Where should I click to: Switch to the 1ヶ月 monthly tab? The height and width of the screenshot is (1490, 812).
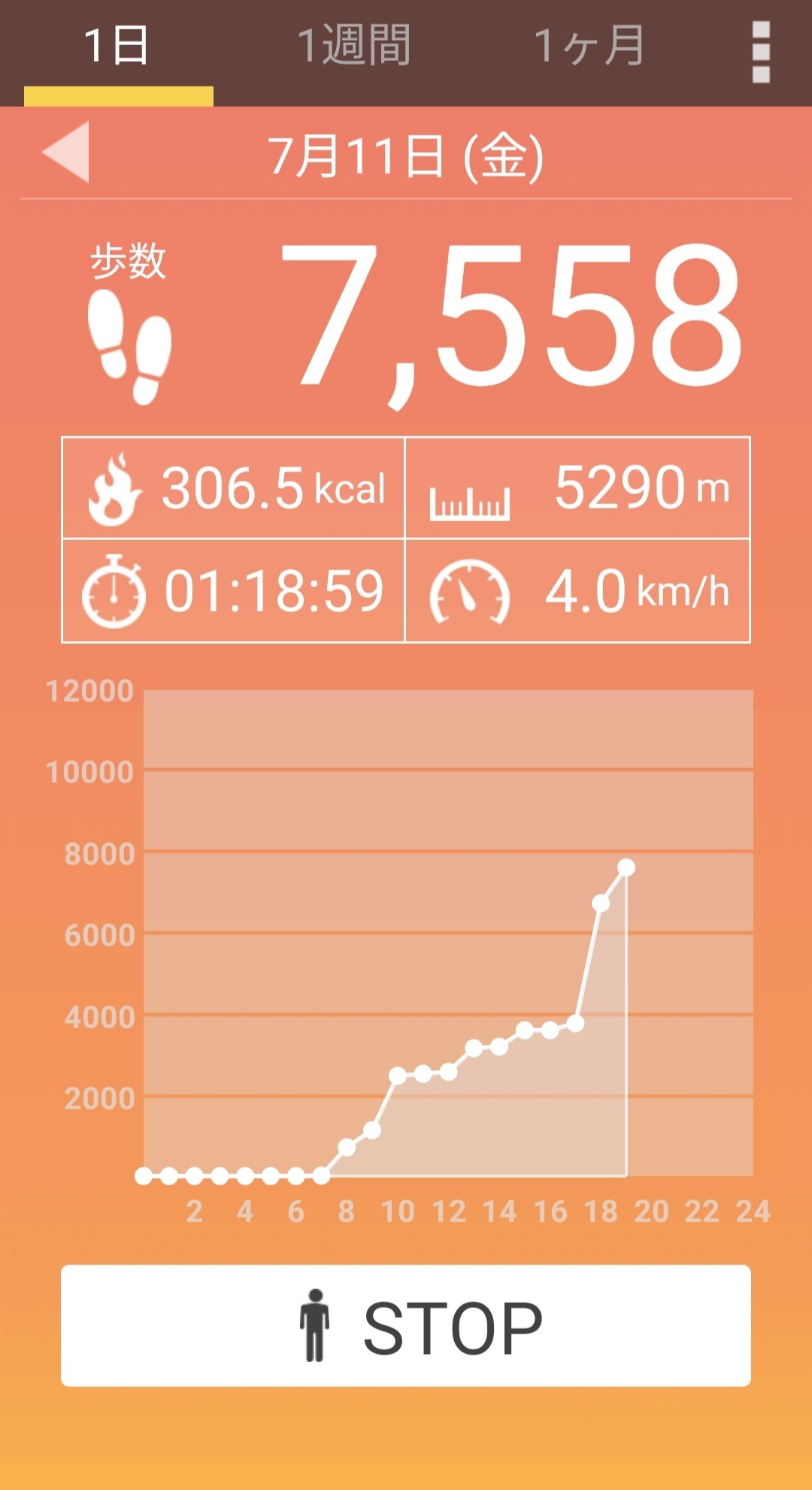pos(589,47)
